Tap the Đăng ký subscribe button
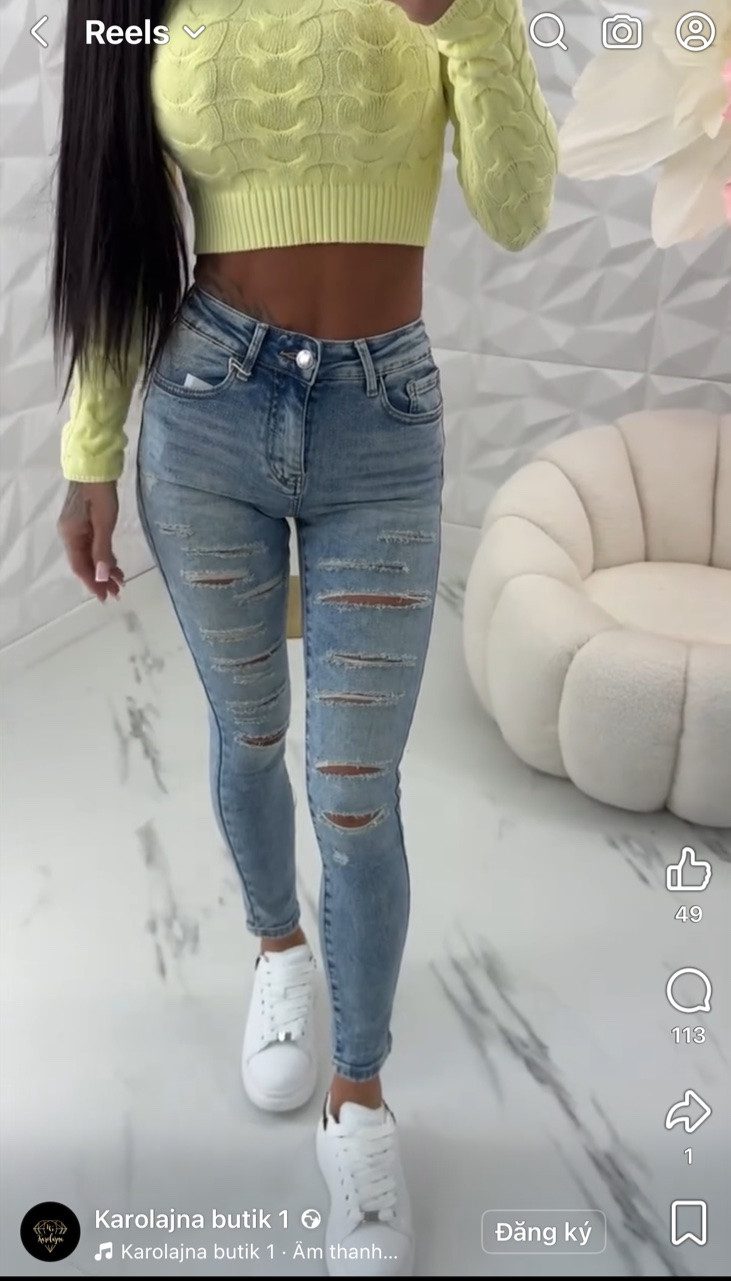 [543, 1232]
